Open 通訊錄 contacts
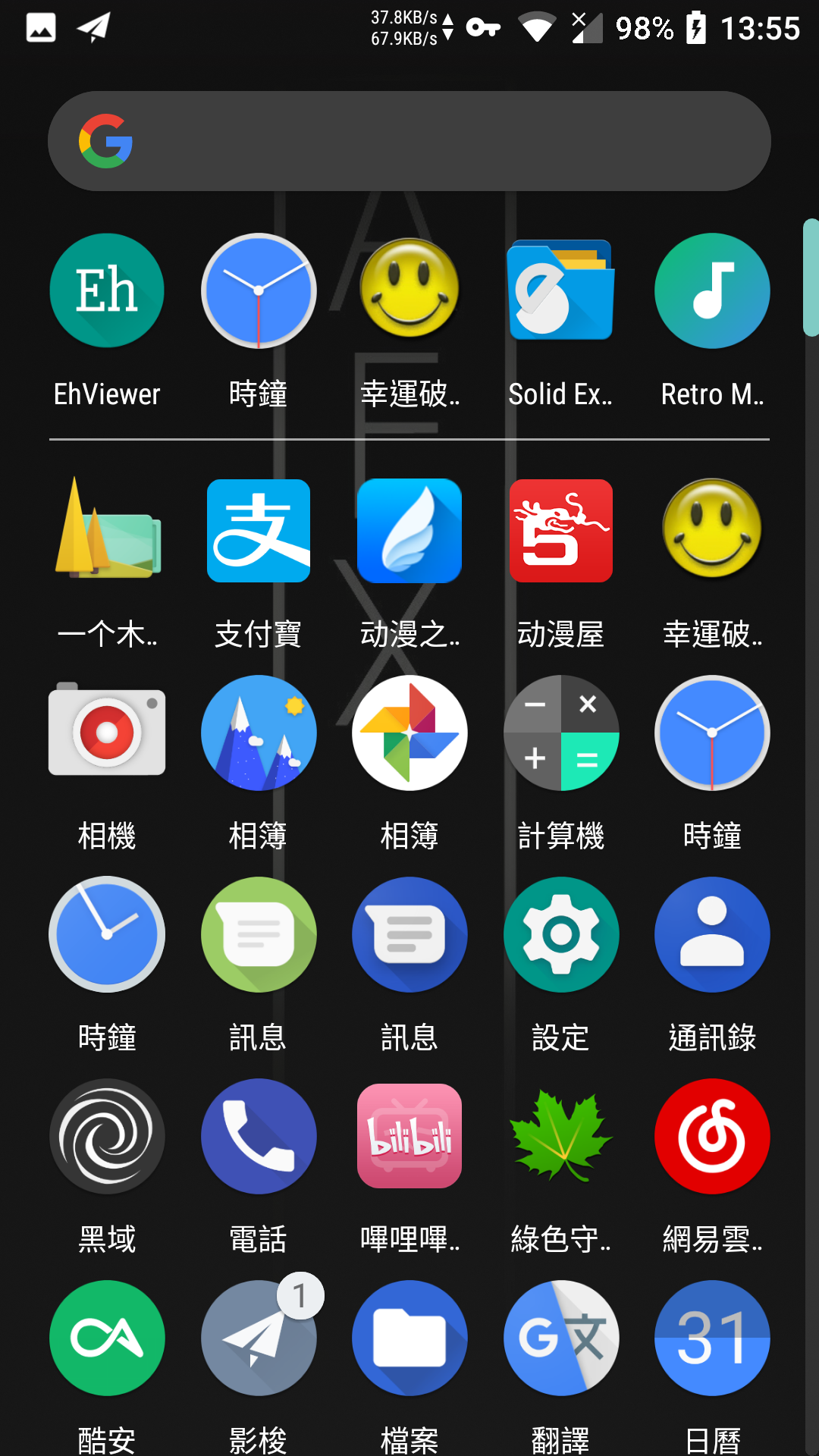The height and width of the screenshot is (1456, 819). click(712, 934)
